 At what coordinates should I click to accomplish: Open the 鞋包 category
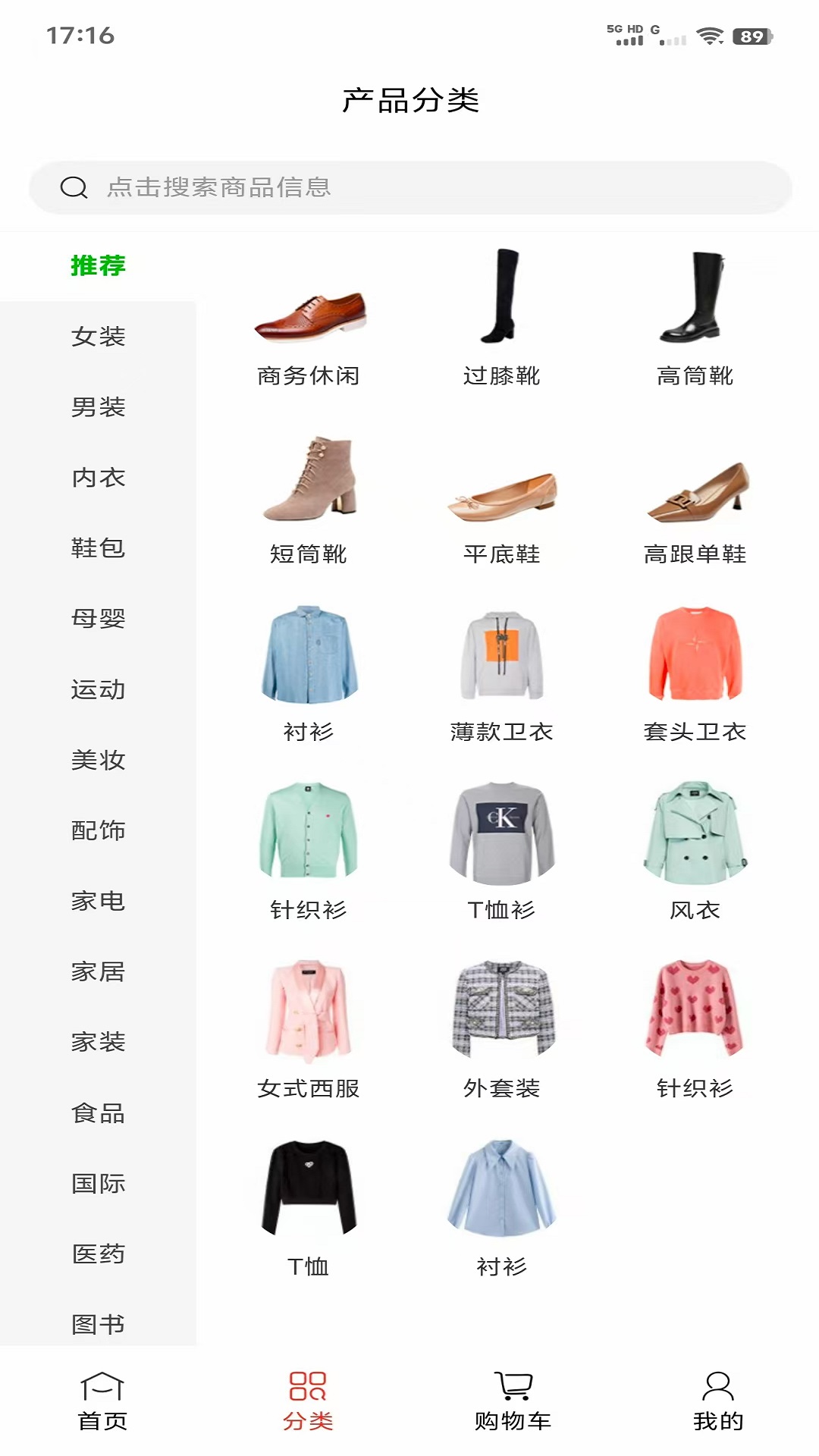click(x=99, y=548)
